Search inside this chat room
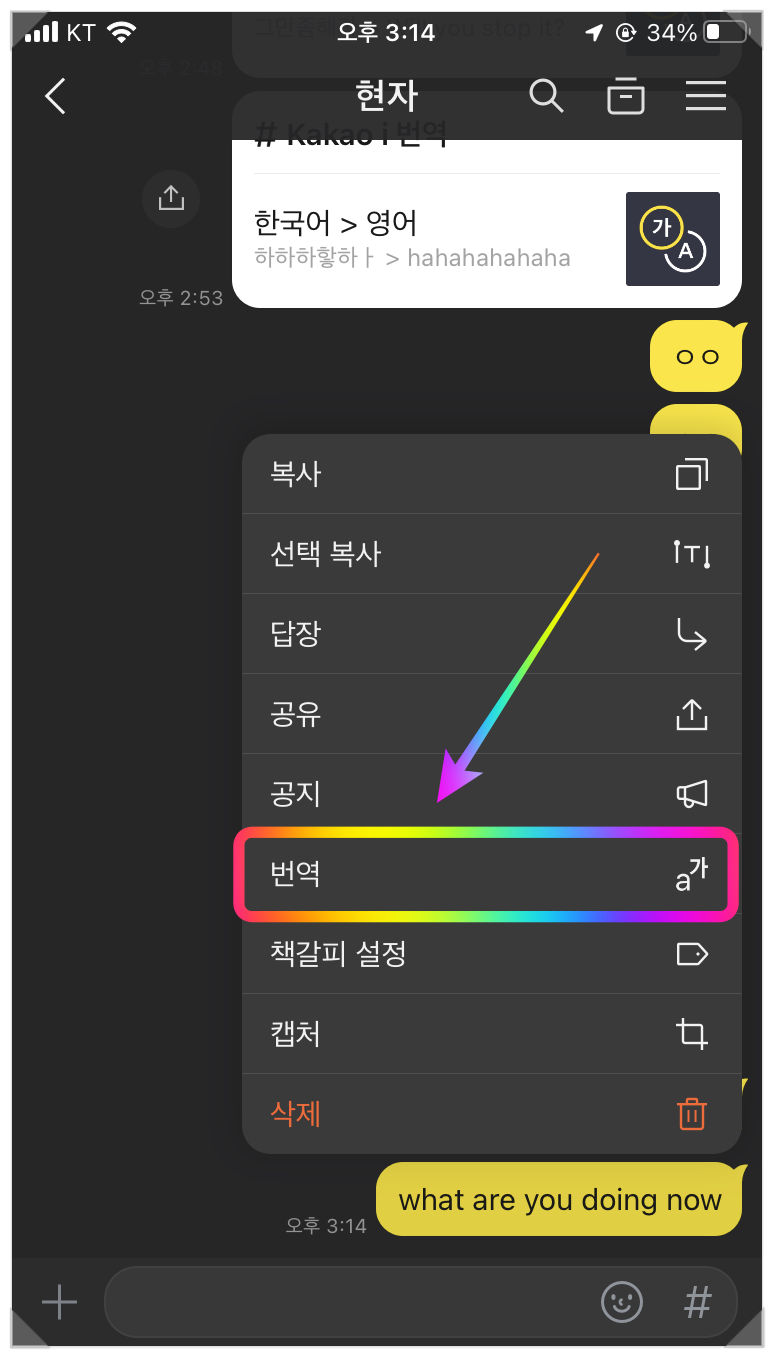This screenshot has width=774, height=1358. [x=546, y=96]
